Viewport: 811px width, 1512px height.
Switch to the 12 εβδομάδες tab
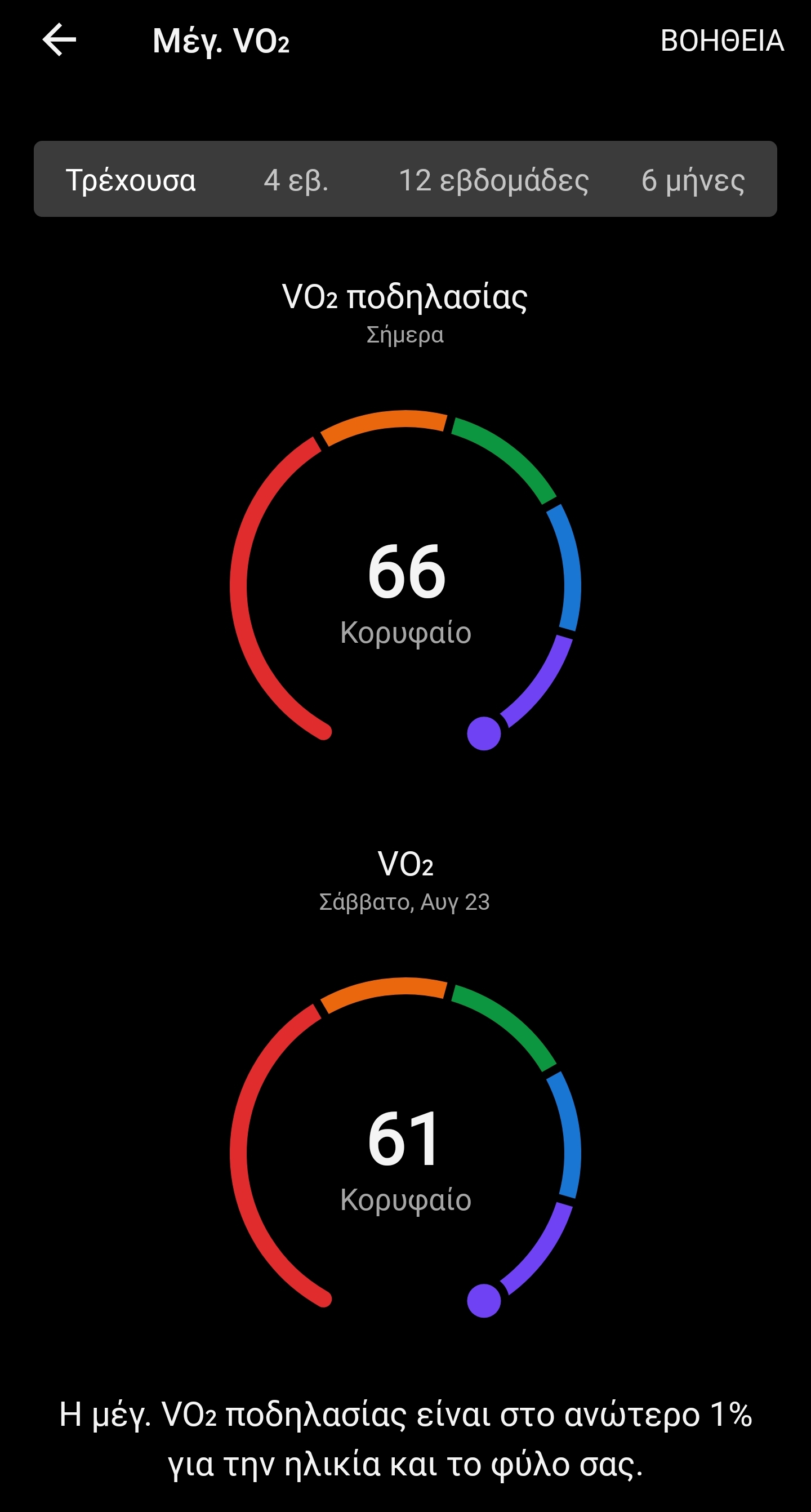[x=493, y=180]
